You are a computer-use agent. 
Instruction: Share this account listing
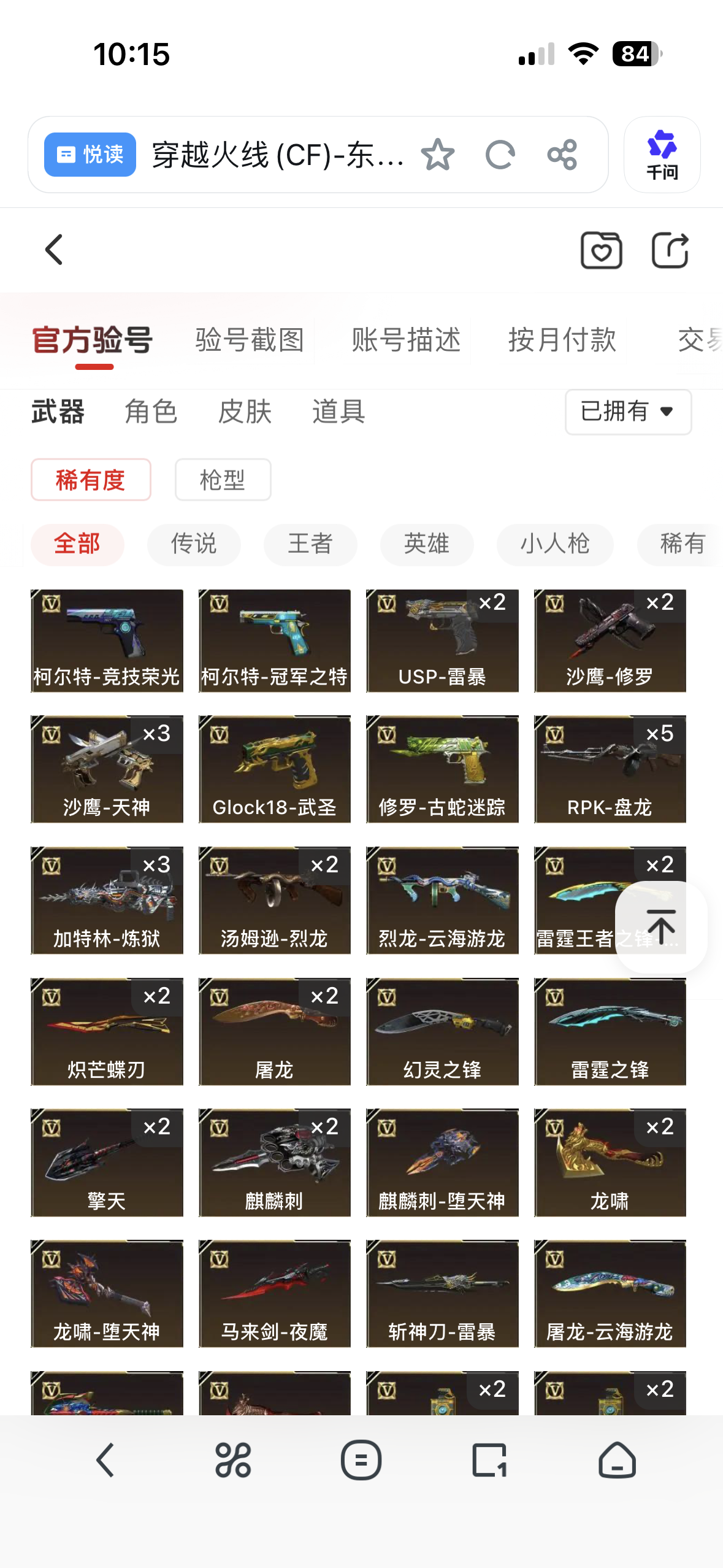point(670,250)
